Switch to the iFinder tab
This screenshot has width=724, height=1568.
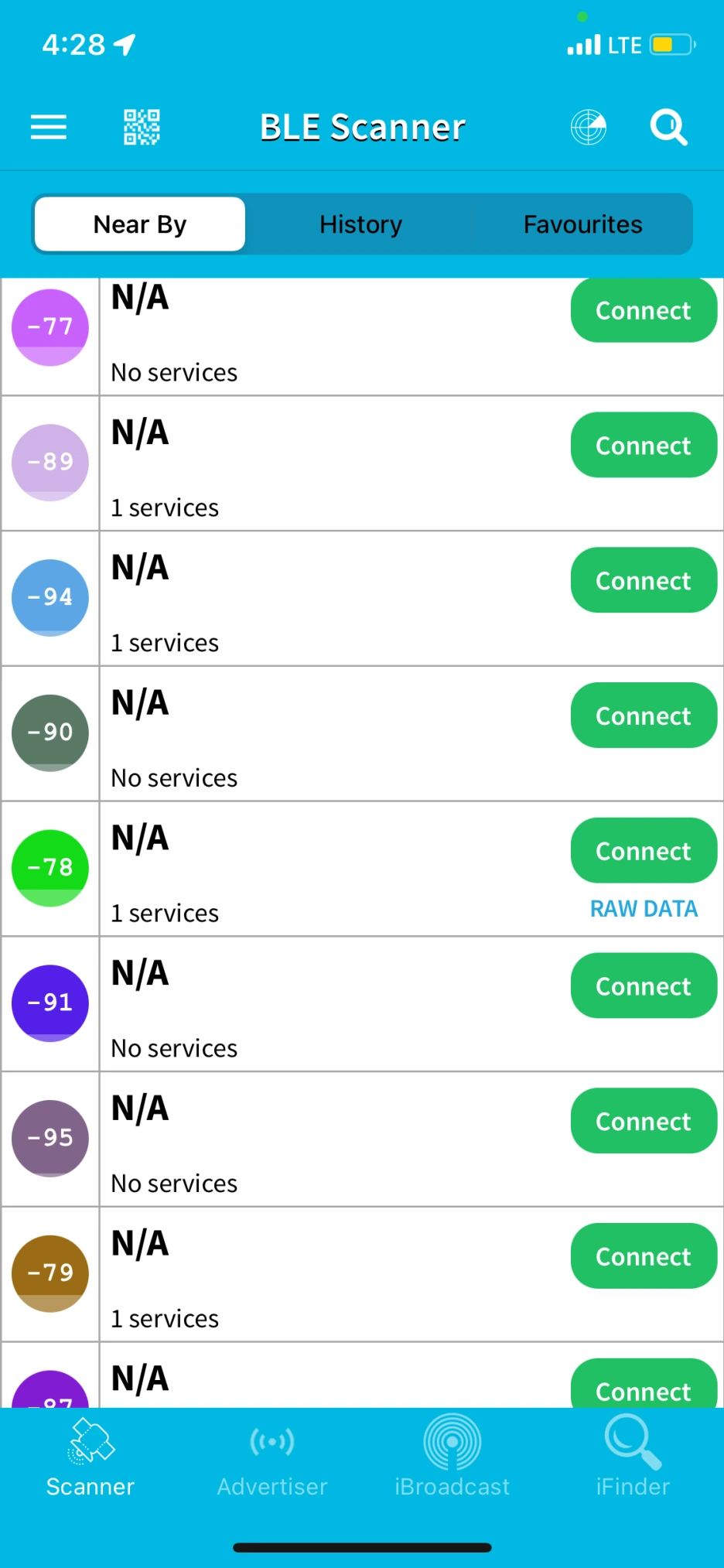point(633,1458)
